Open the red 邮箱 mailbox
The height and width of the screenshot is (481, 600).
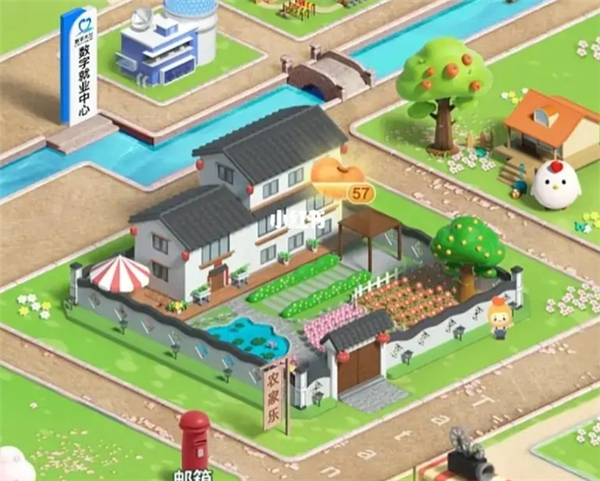pos(195,442)
